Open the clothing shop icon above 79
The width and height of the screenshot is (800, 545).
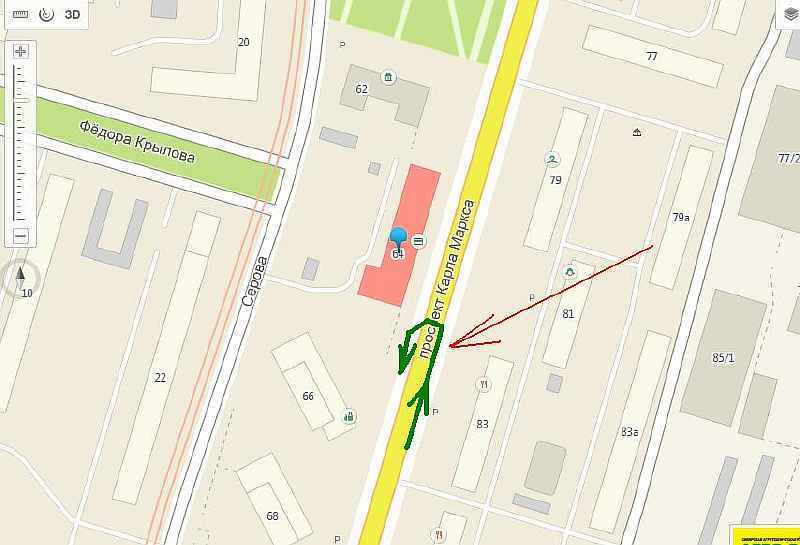[x=552, y=159]
